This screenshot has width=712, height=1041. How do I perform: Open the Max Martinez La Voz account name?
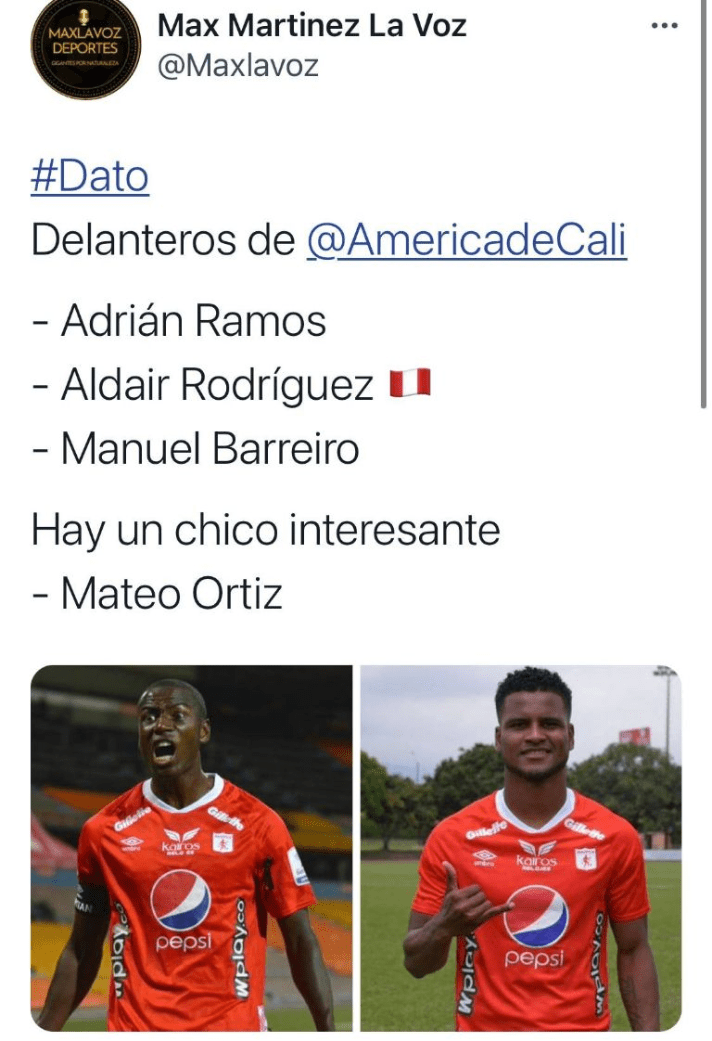312,26
